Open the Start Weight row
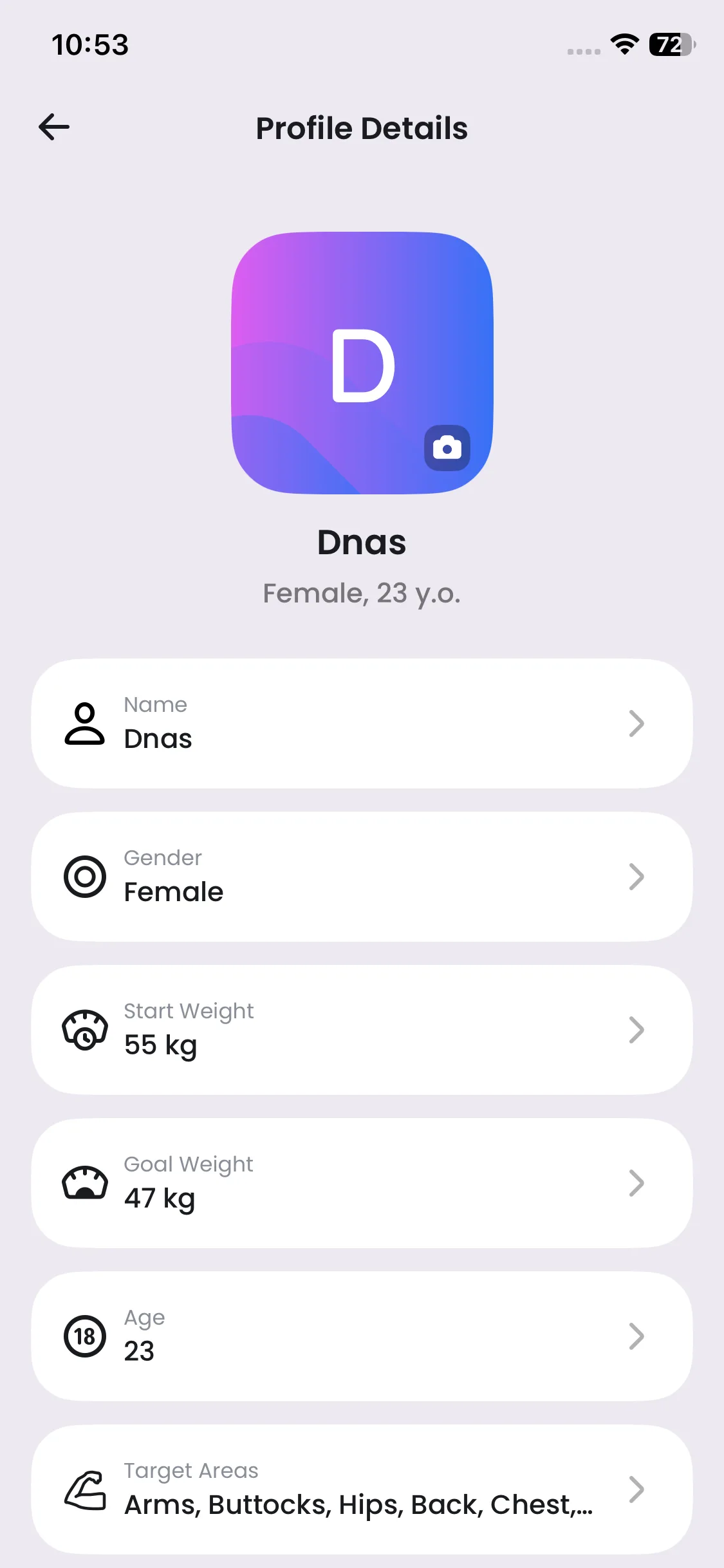Viewport: 724px width, 1568px height. click(362, 1030)
